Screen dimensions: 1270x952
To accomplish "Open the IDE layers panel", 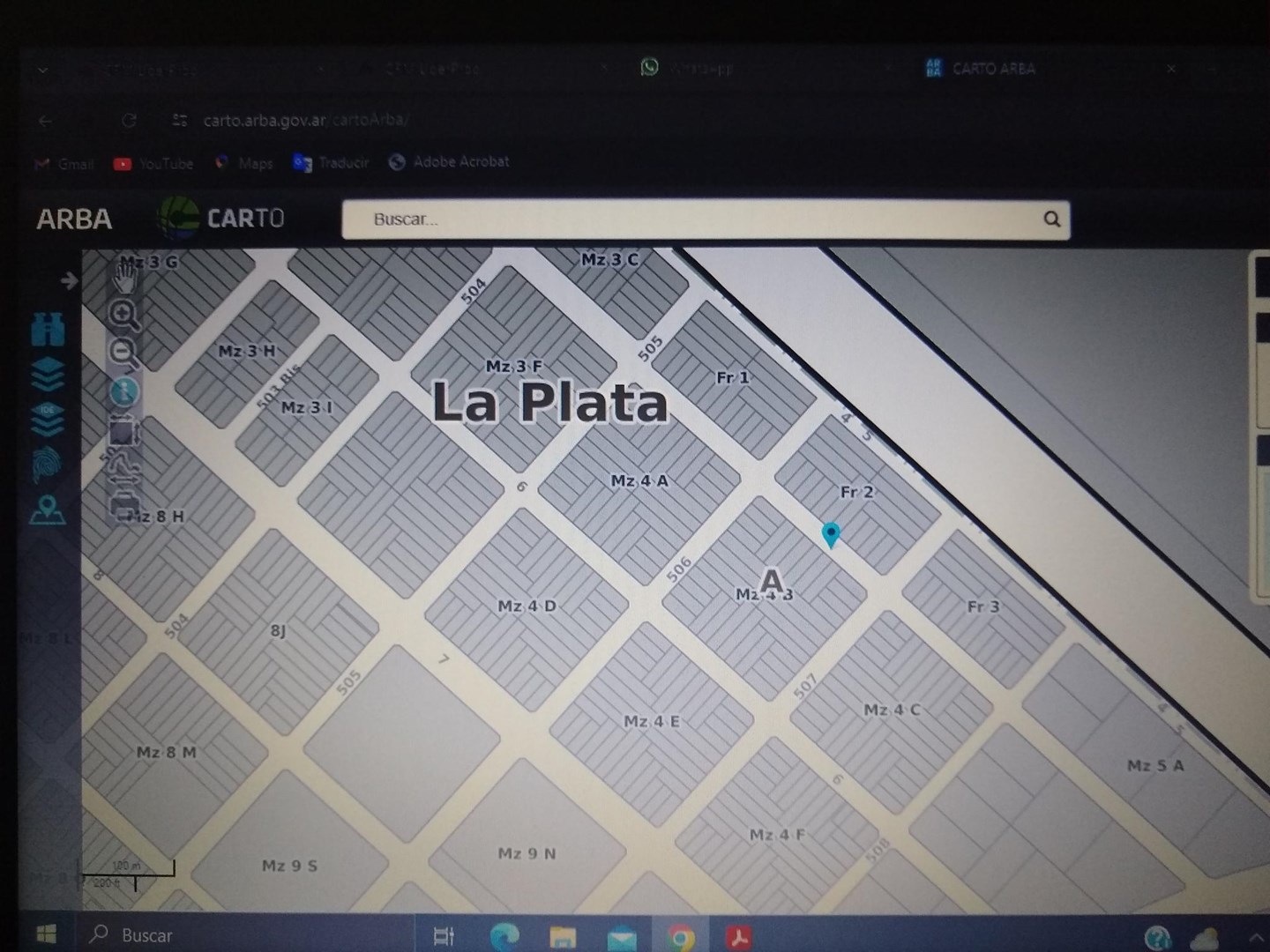I will pos(48,420).
